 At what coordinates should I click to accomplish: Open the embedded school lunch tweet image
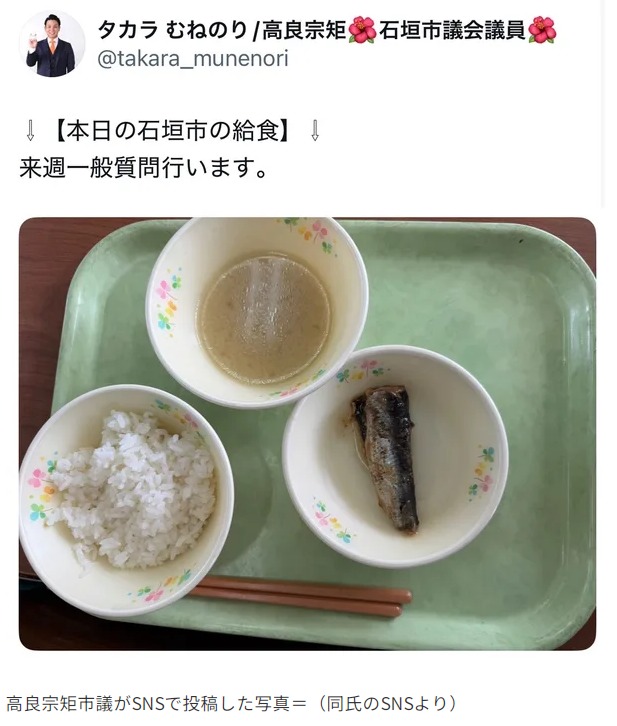pyautogui.click(x=307, y=433)
